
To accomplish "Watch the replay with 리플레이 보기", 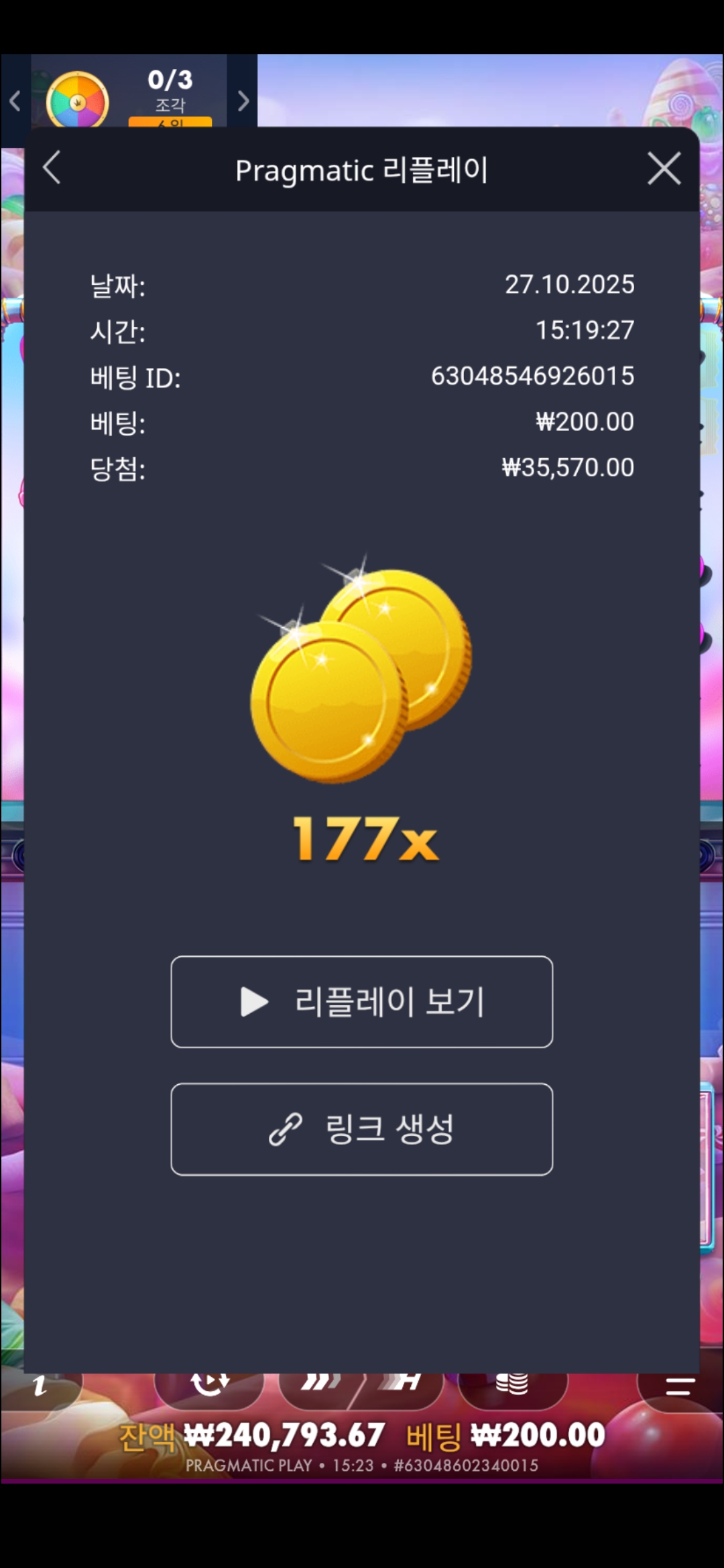I will pos(362,1002).
